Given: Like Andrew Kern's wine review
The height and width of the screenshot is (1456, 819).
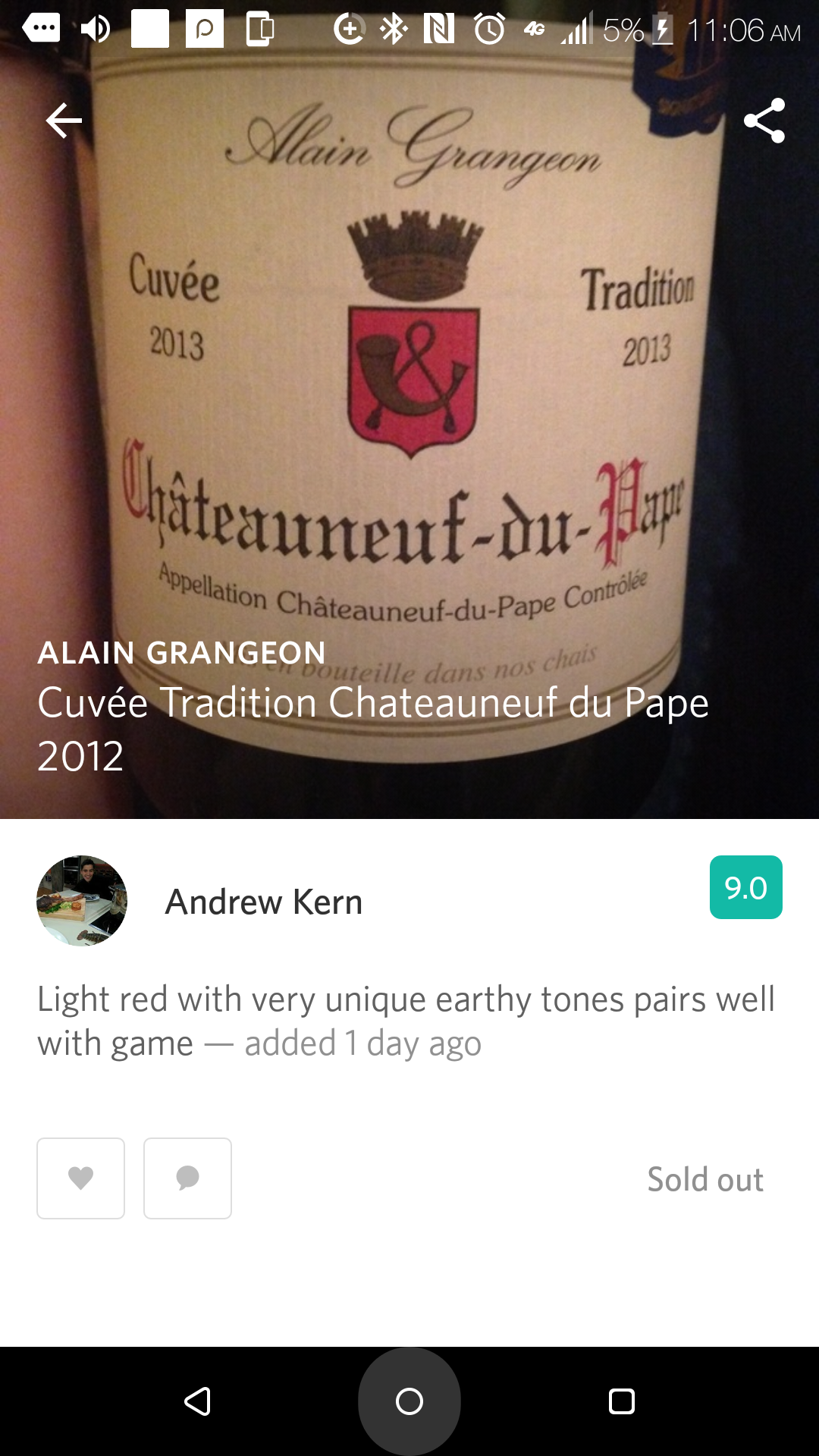Looking at the screenshot, I should click(81, 1178).
